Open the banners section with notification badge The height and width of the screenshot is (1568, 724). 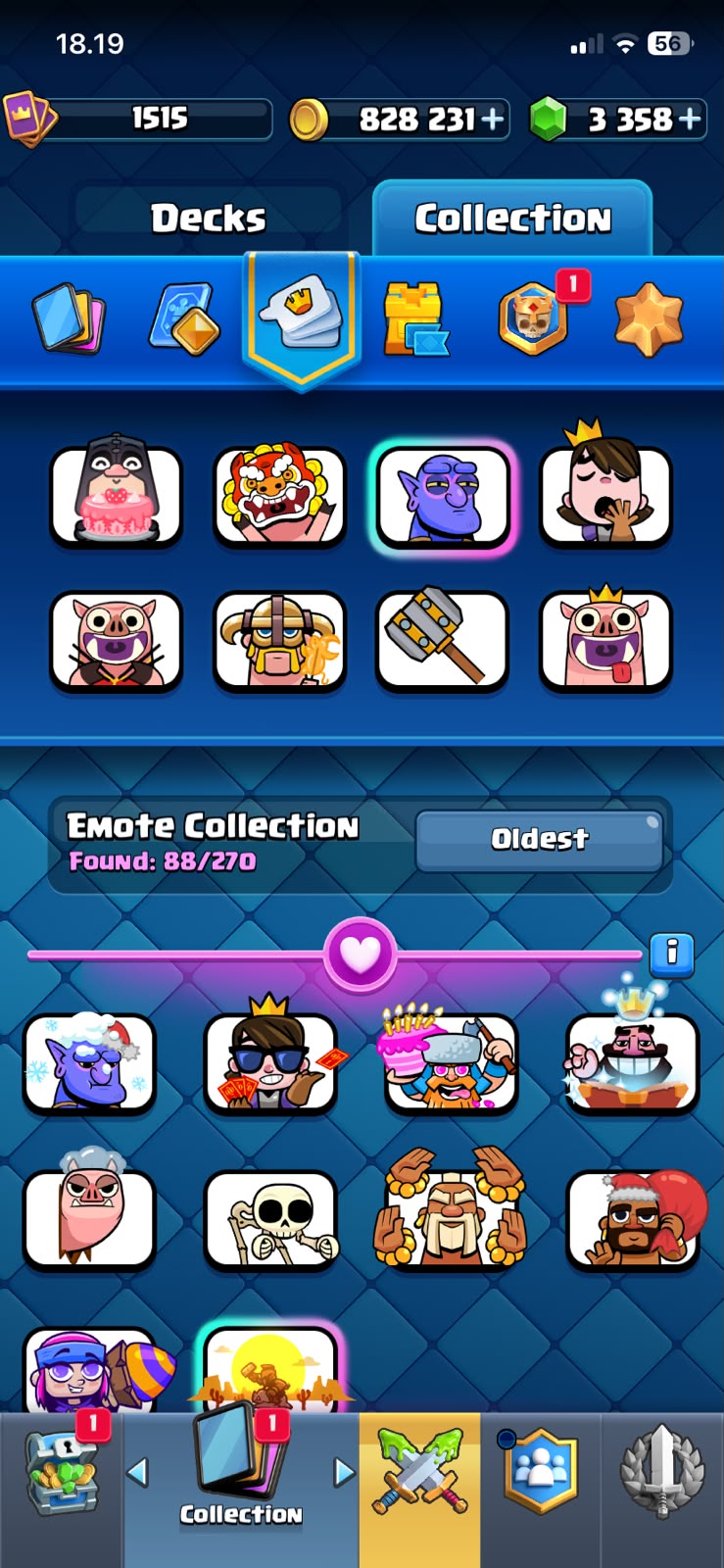click(x=535, y=318)
